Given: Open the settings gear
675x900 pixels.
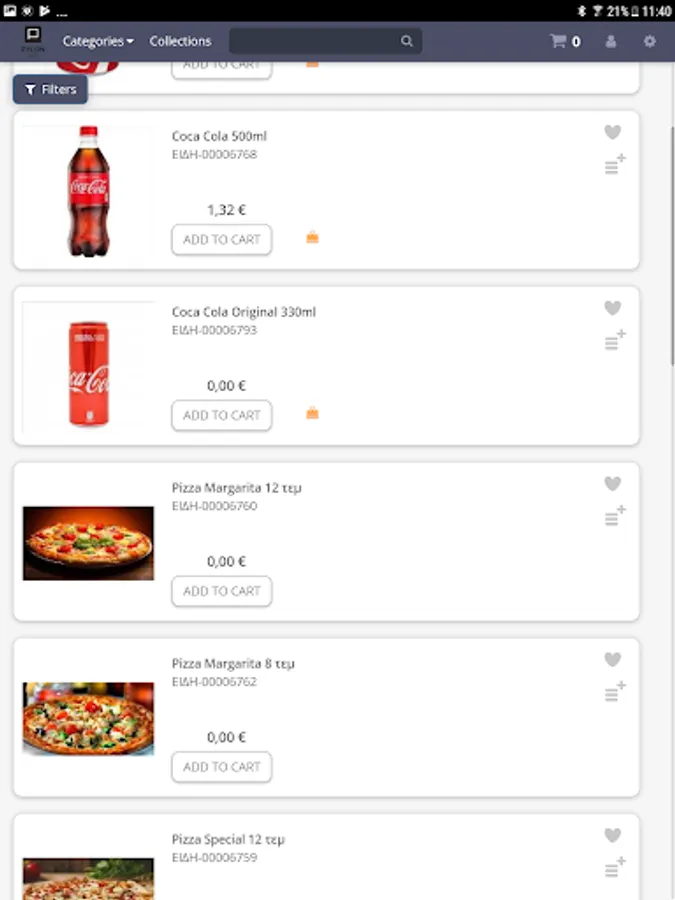Looking at the screenshot, I should 650,41.
